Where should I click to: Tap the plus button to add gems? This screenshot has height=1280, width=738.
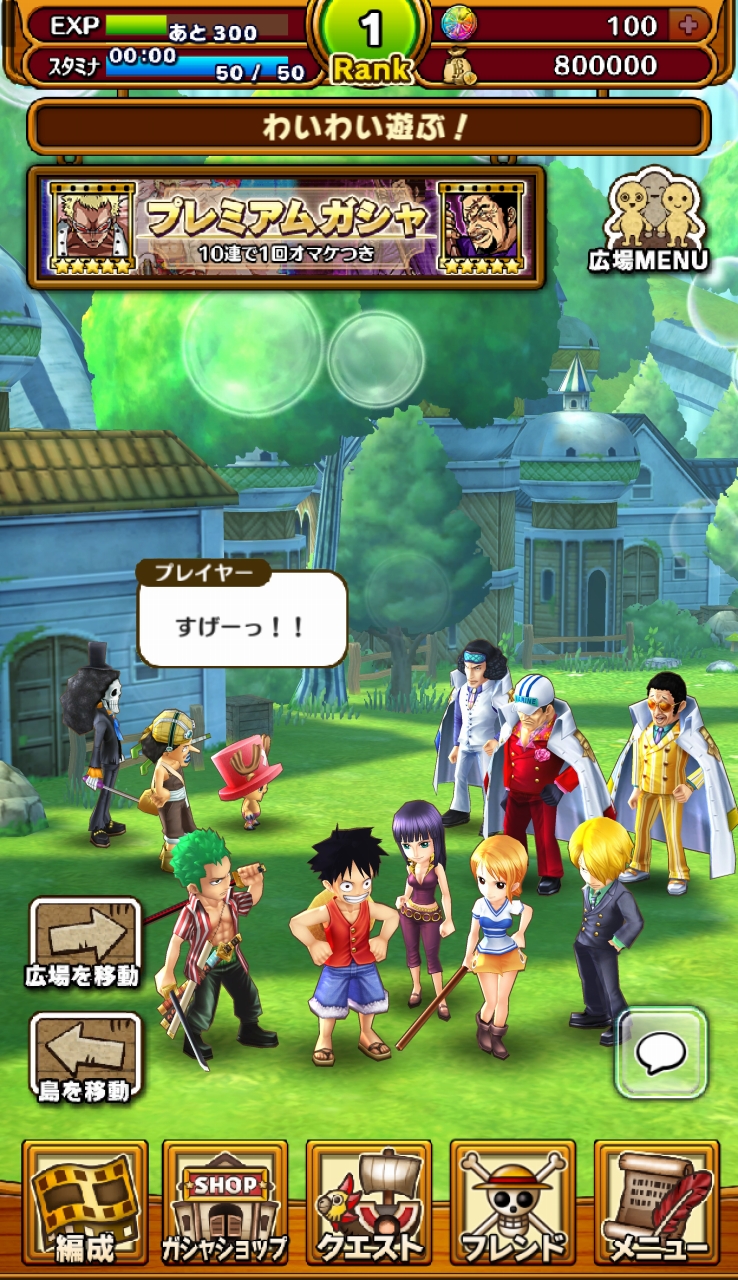click(x=687, y=26)
